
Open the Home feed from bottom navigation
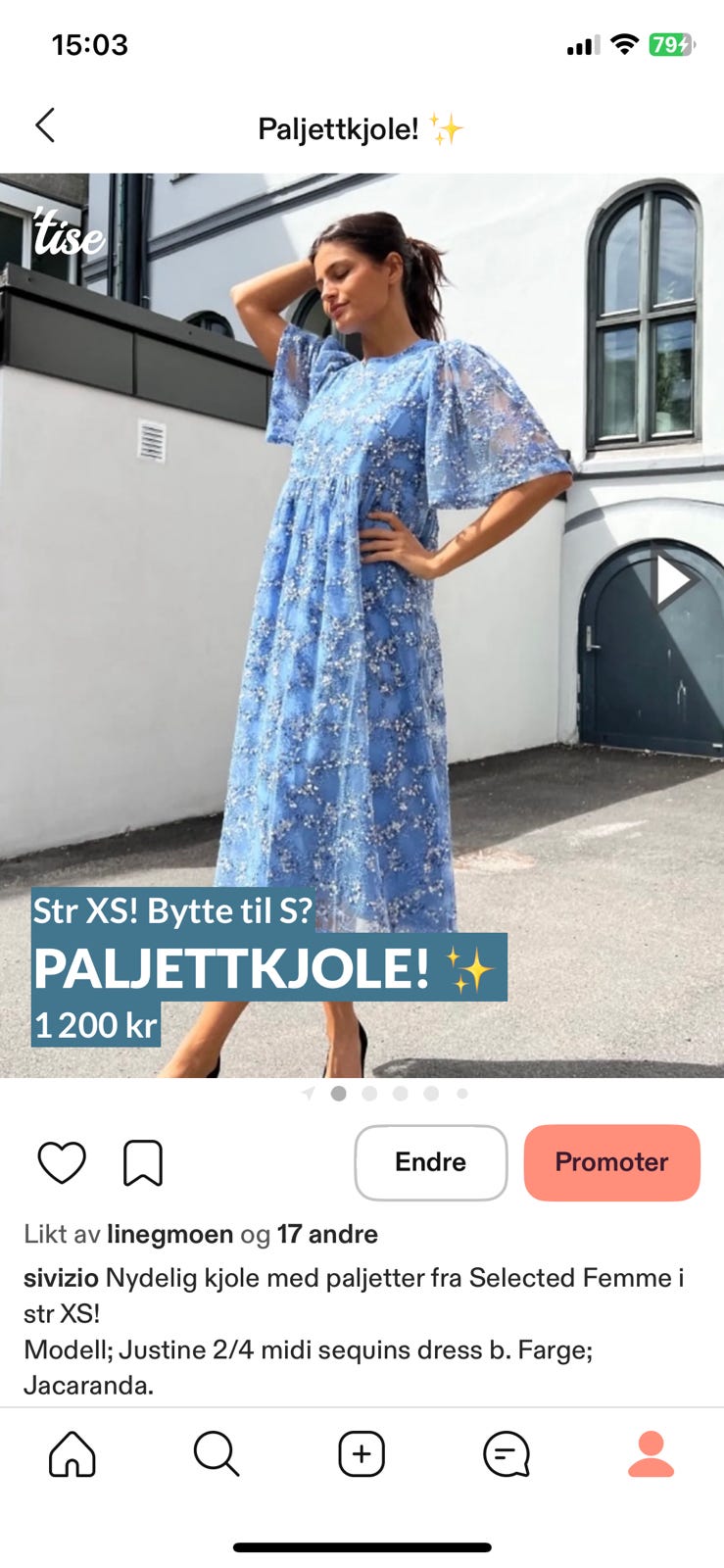(x=72, y=1454)
